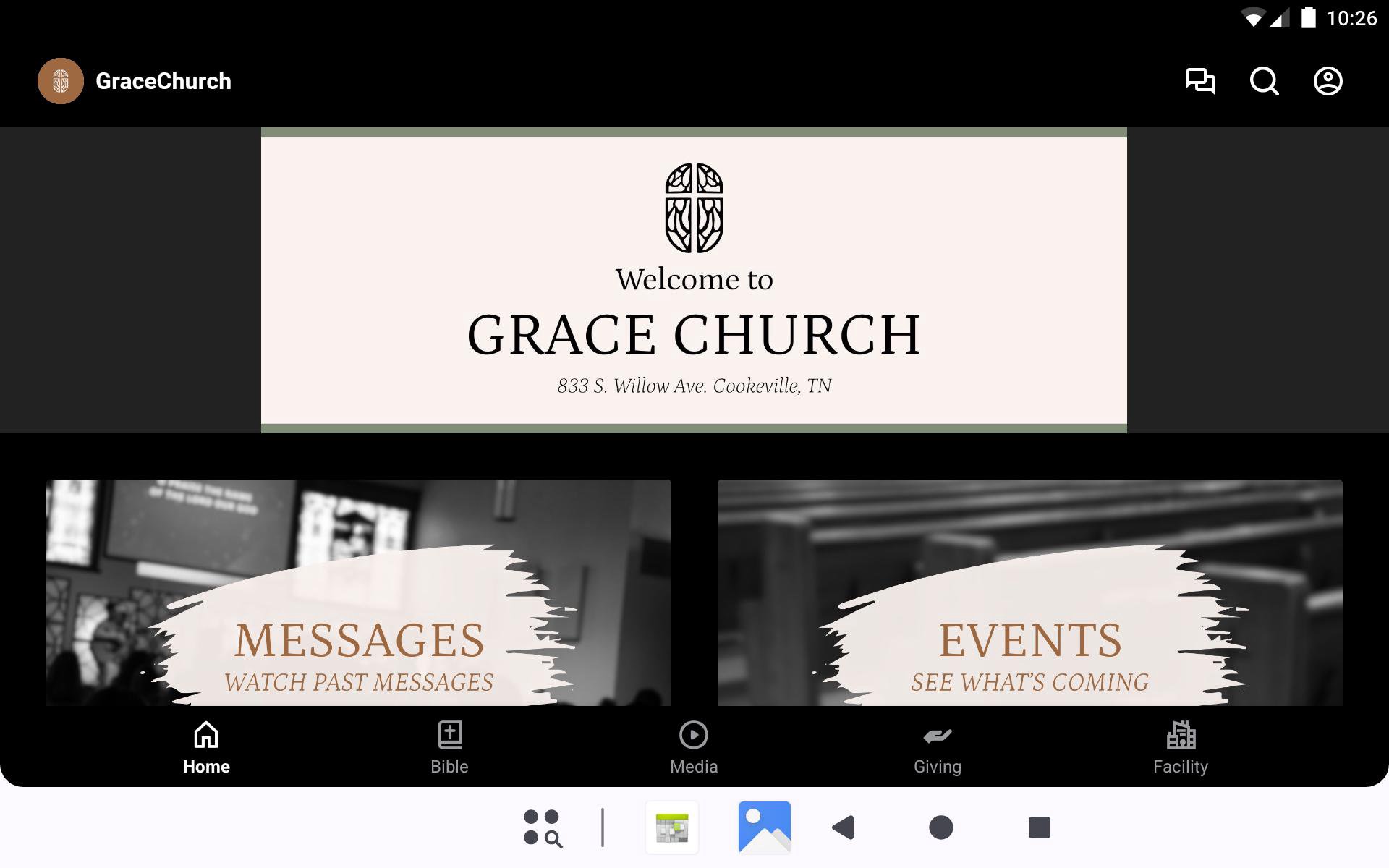Viewport: 1389px width, 868px height.
Task: Open the search icon
Action: [x=1264, y=81]
